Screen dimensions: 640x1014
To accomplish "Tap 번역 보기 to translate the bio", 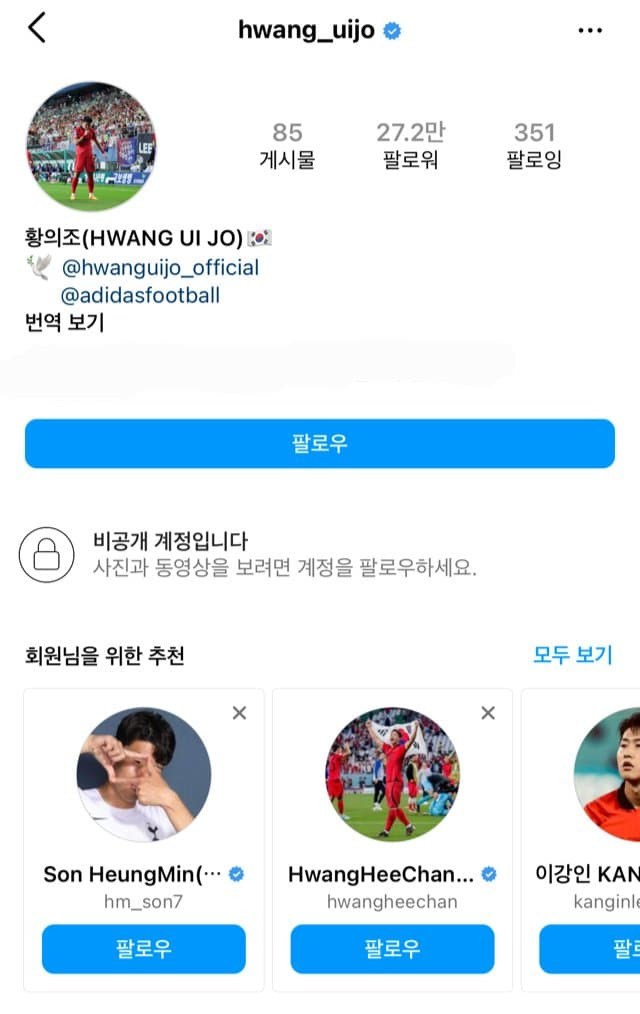I will (65, 323).
